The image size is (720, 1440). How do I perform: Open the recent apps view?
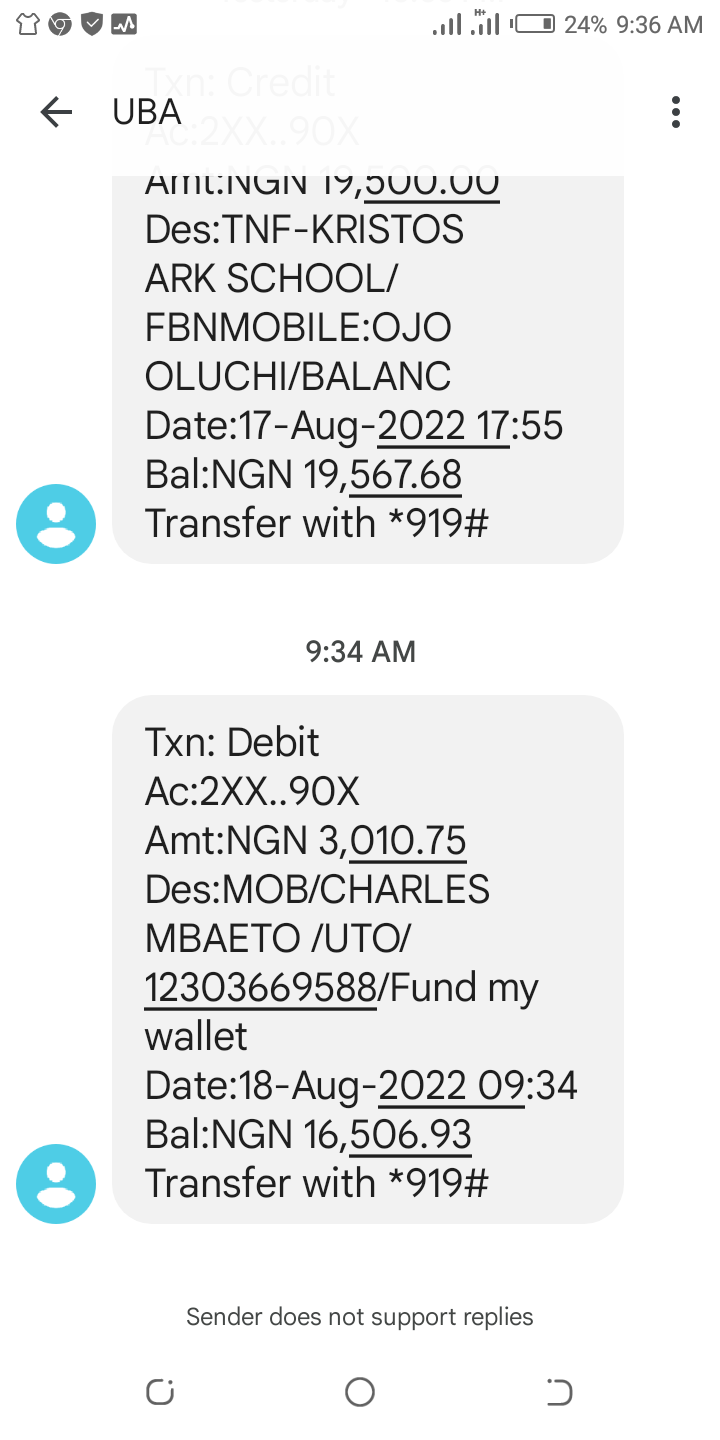pos(160,1391)
